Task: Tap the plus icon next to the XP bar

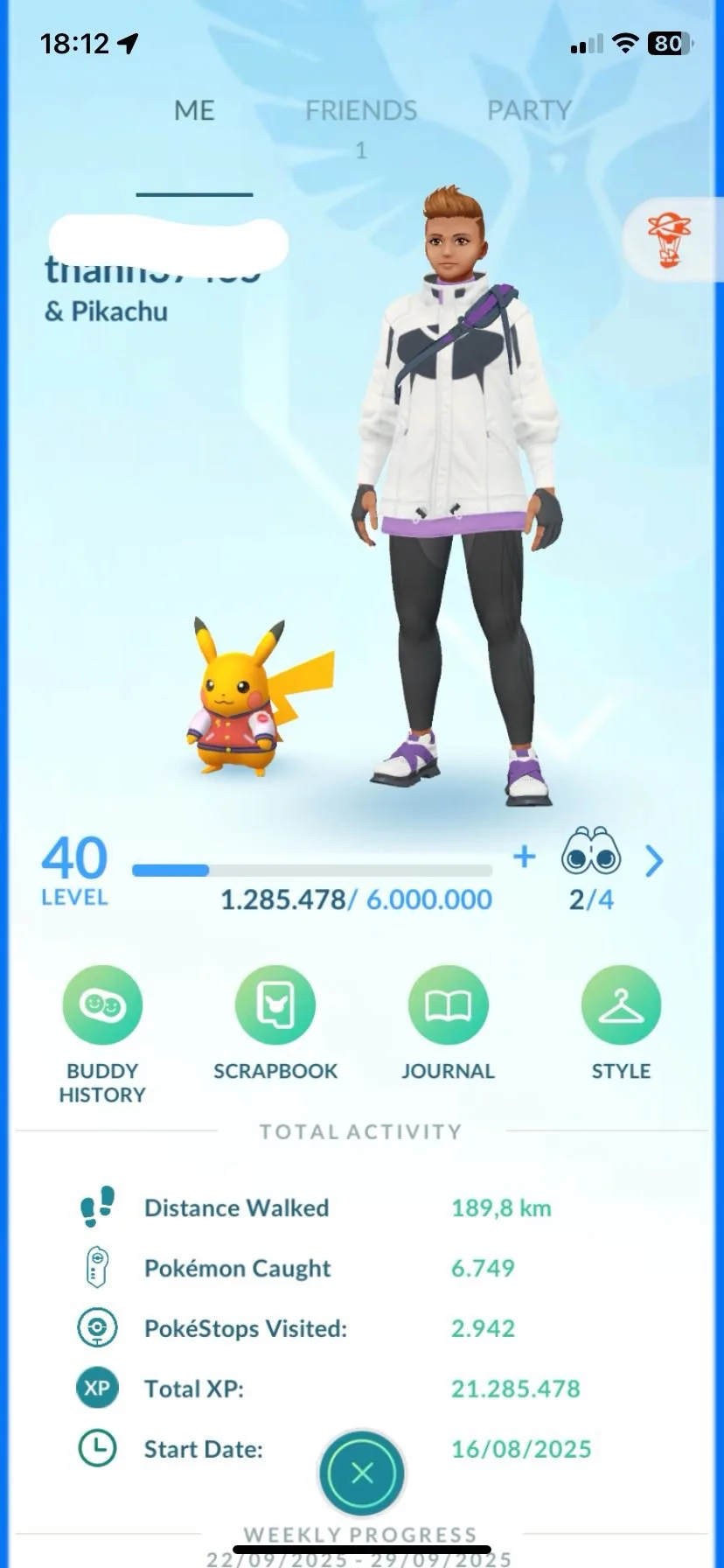Action: coord(524,857)
